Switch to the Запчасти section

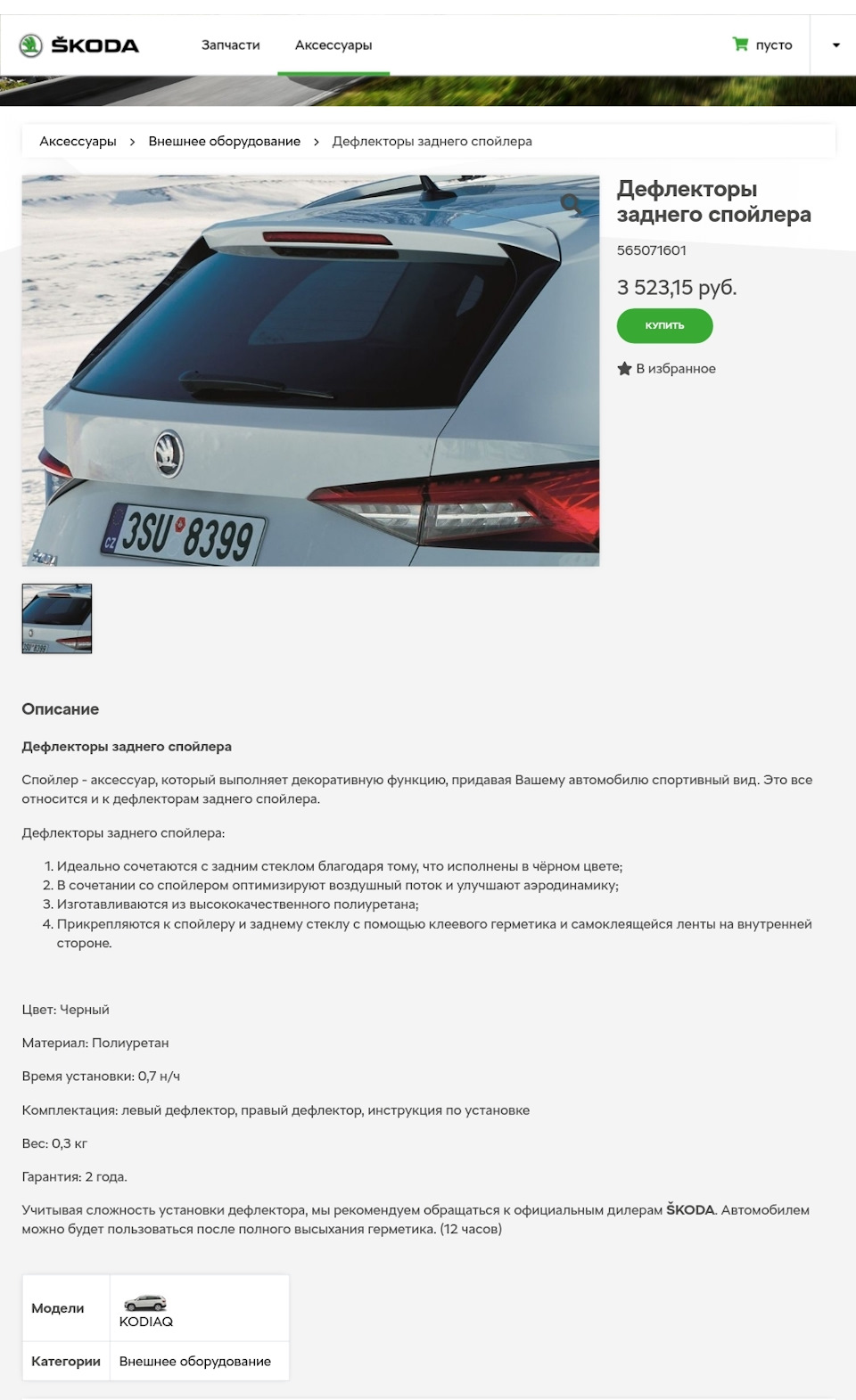point(230,45)
